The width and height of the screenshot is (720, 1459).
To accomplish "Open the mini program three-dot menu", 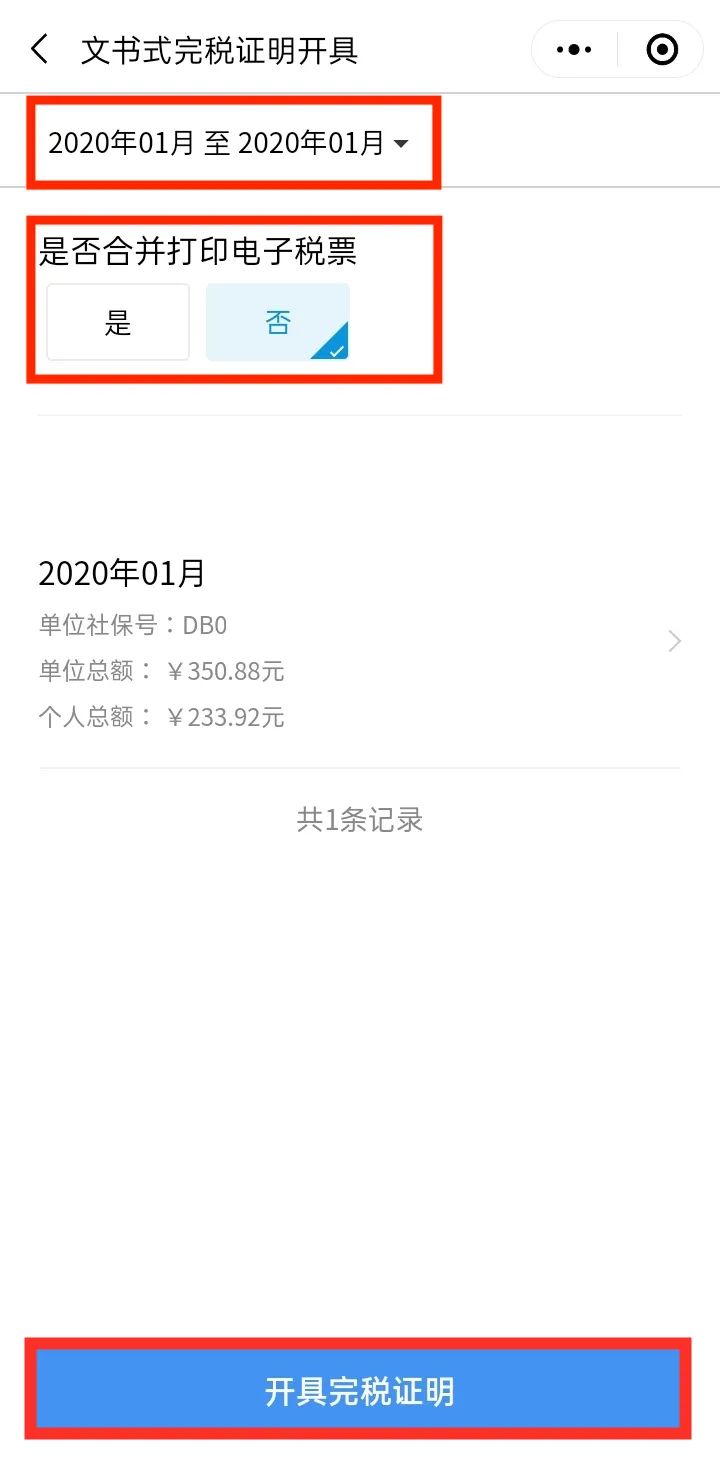I will click(574, 49).
